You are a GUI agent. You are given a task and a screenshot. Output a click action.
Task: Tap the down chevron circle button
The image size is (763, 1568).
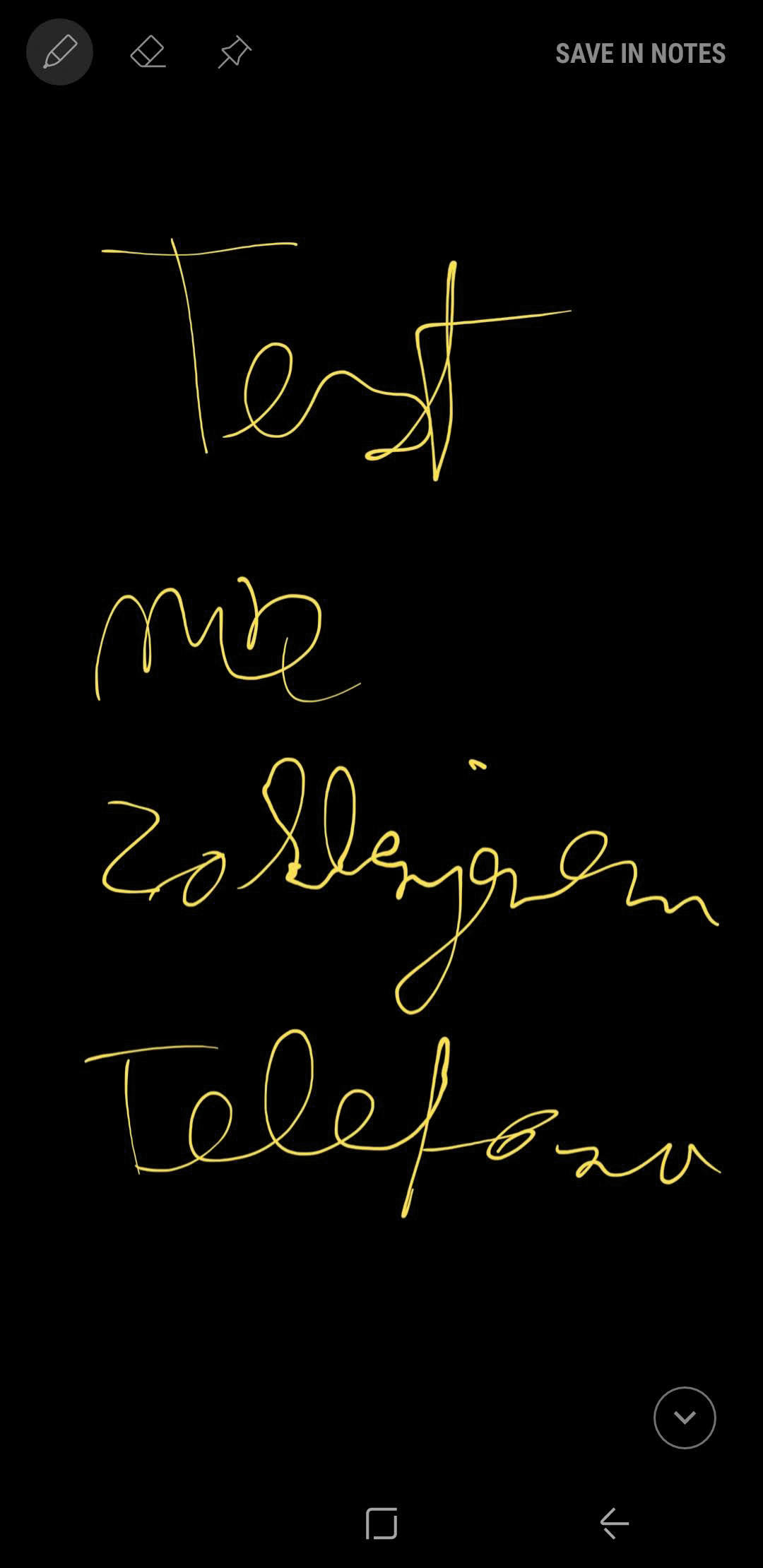685,1418
